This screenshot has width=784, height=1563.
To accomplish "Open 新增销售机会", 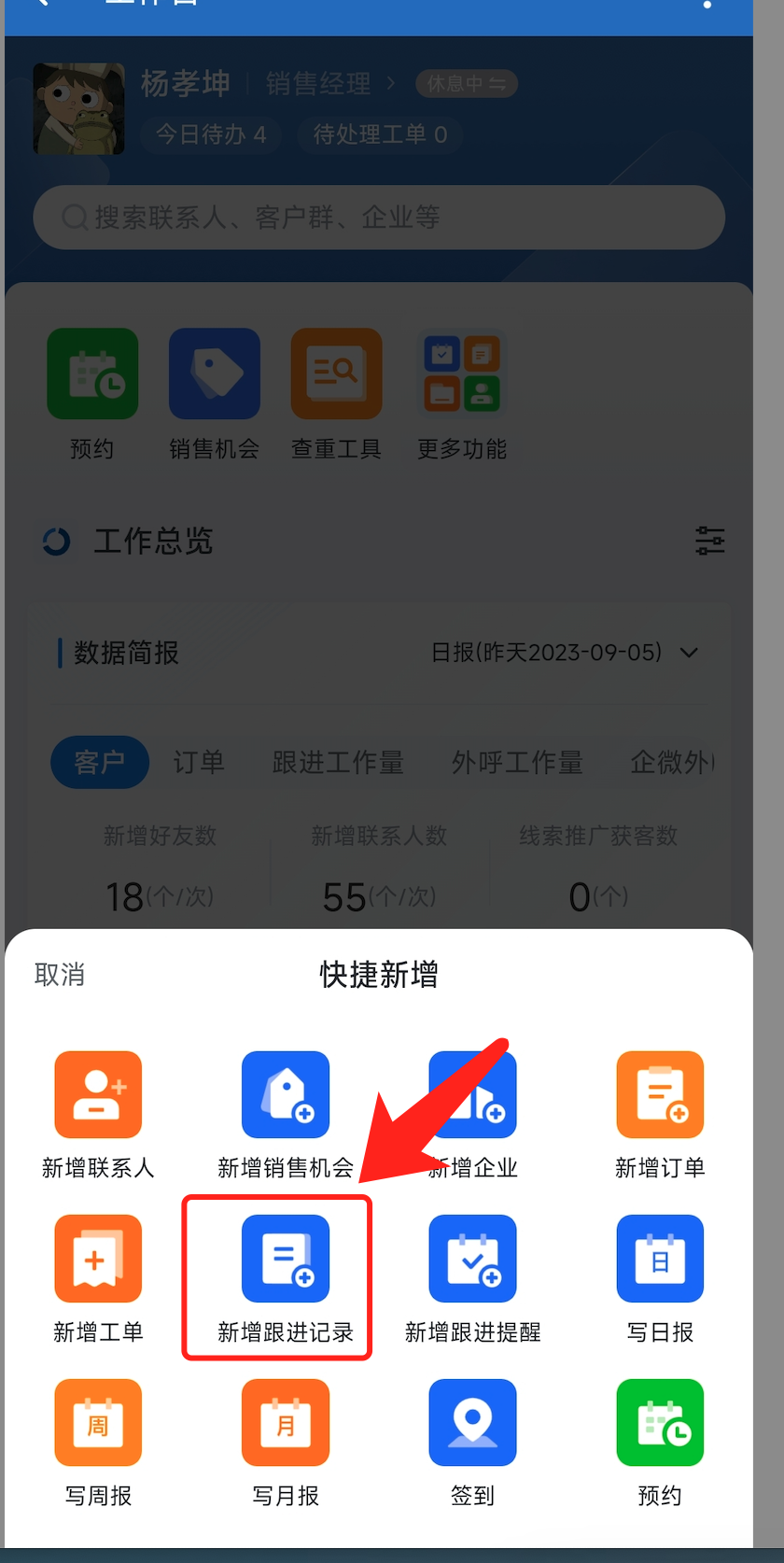I will click(x=286, y=1095).
